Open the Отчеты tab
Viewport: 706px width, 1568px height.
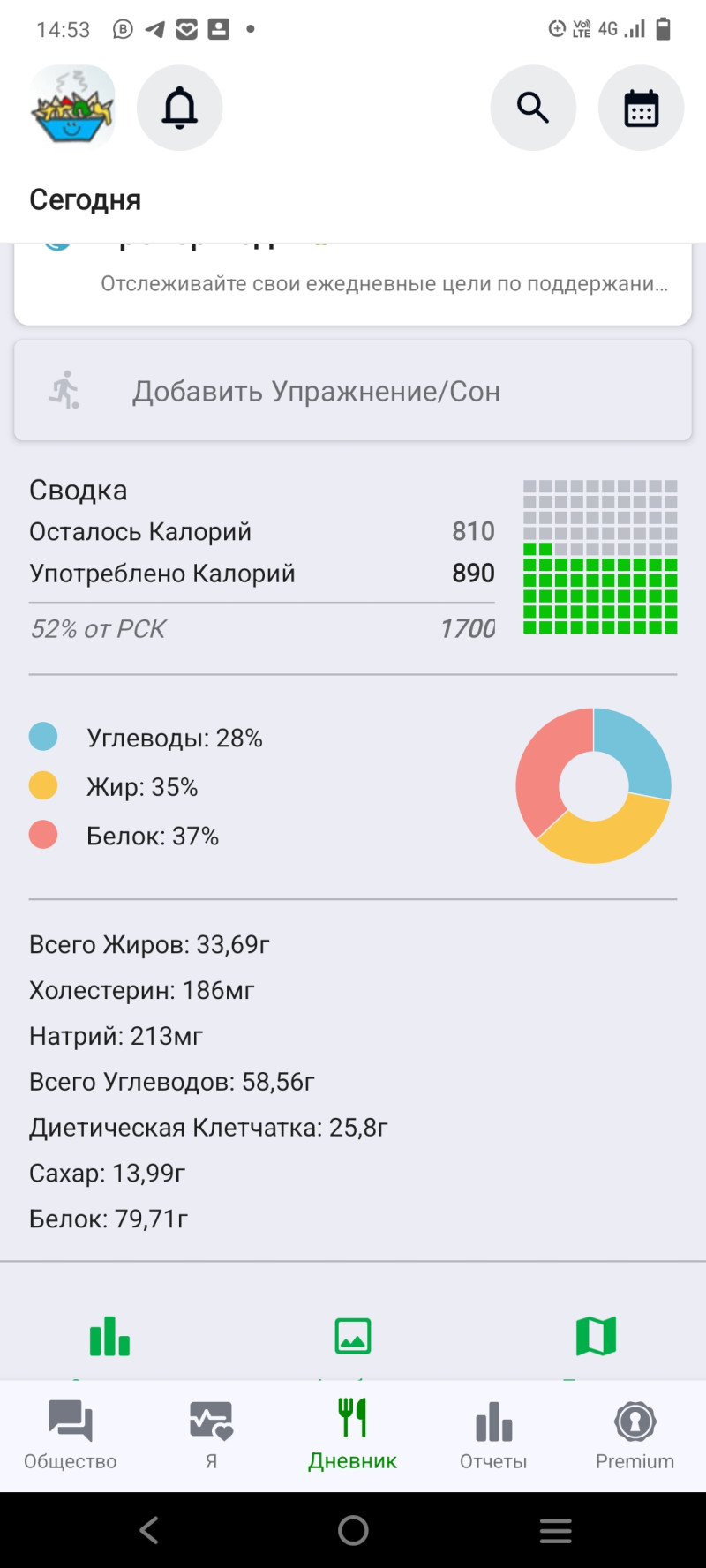493,1435
